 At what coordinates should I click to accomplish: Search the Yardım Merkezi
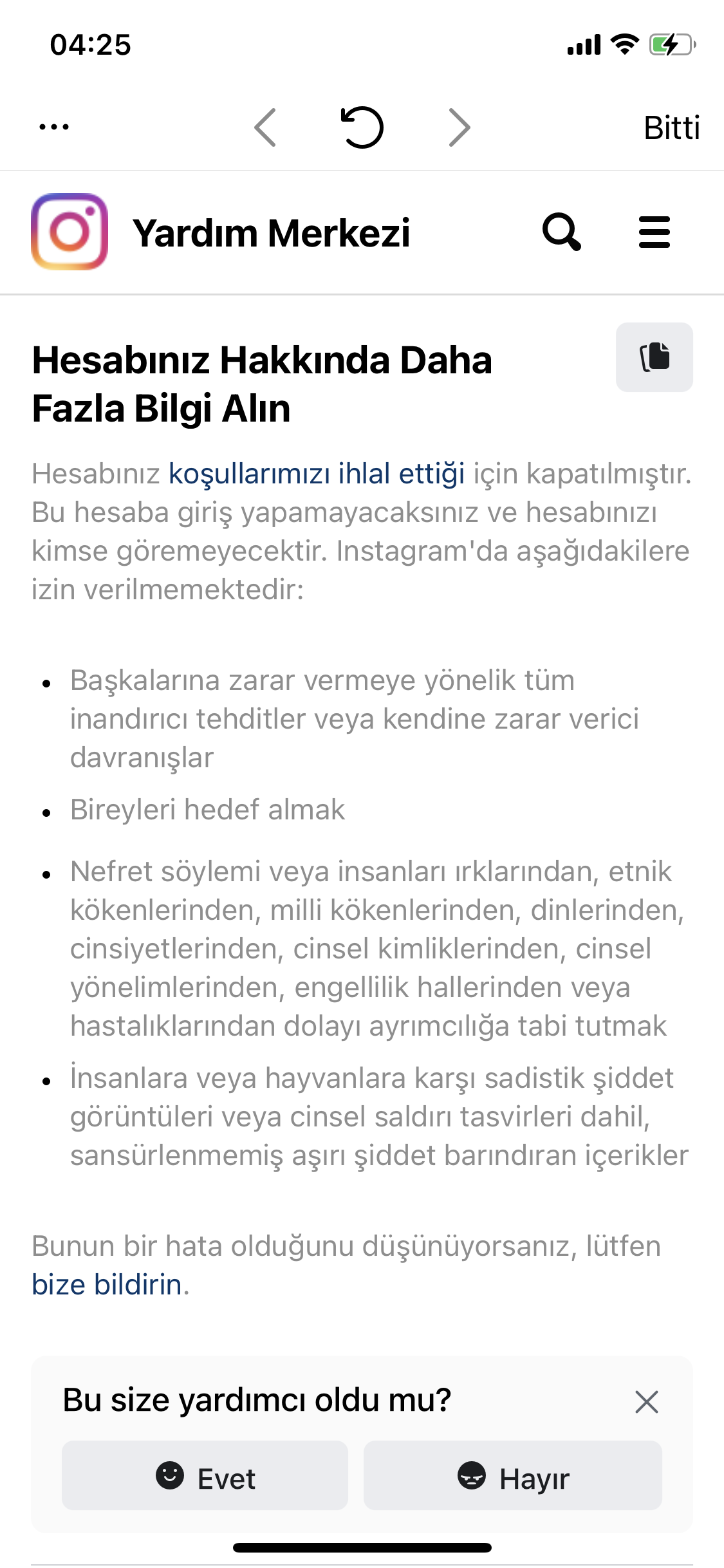[x=562, y=232]
